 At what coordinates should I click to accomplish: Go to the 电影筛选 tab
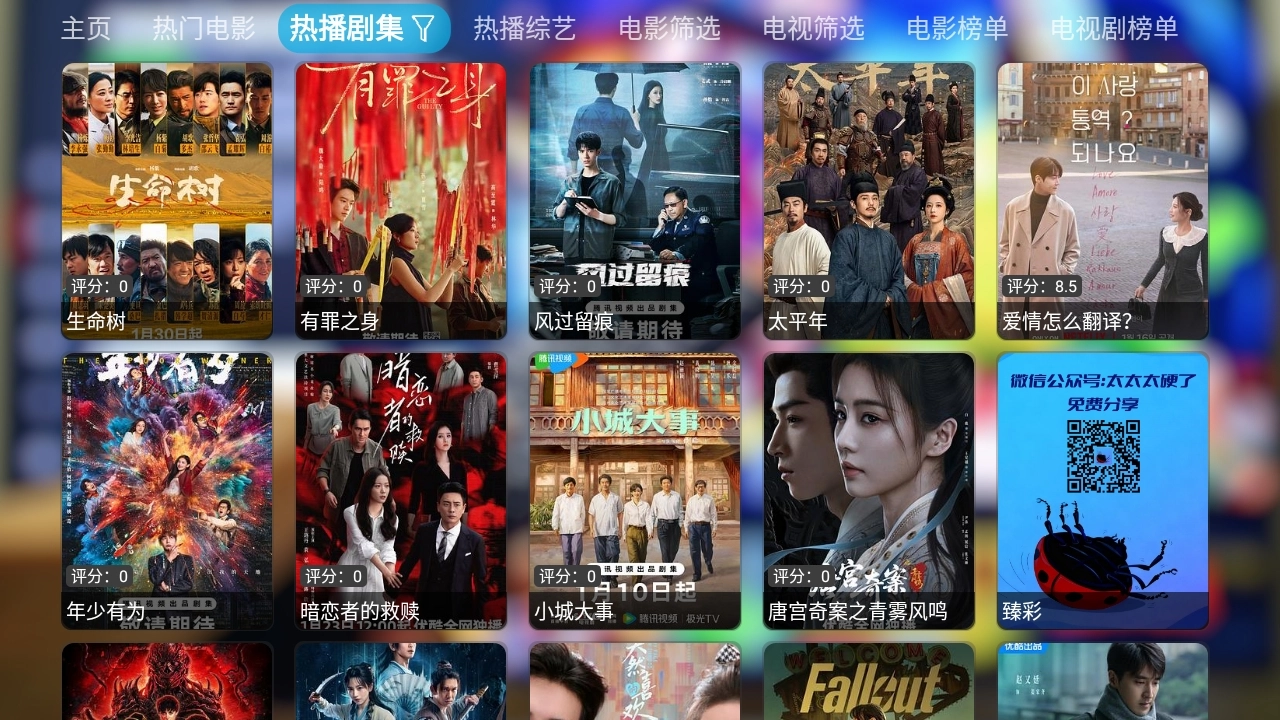tap(669, 28)
